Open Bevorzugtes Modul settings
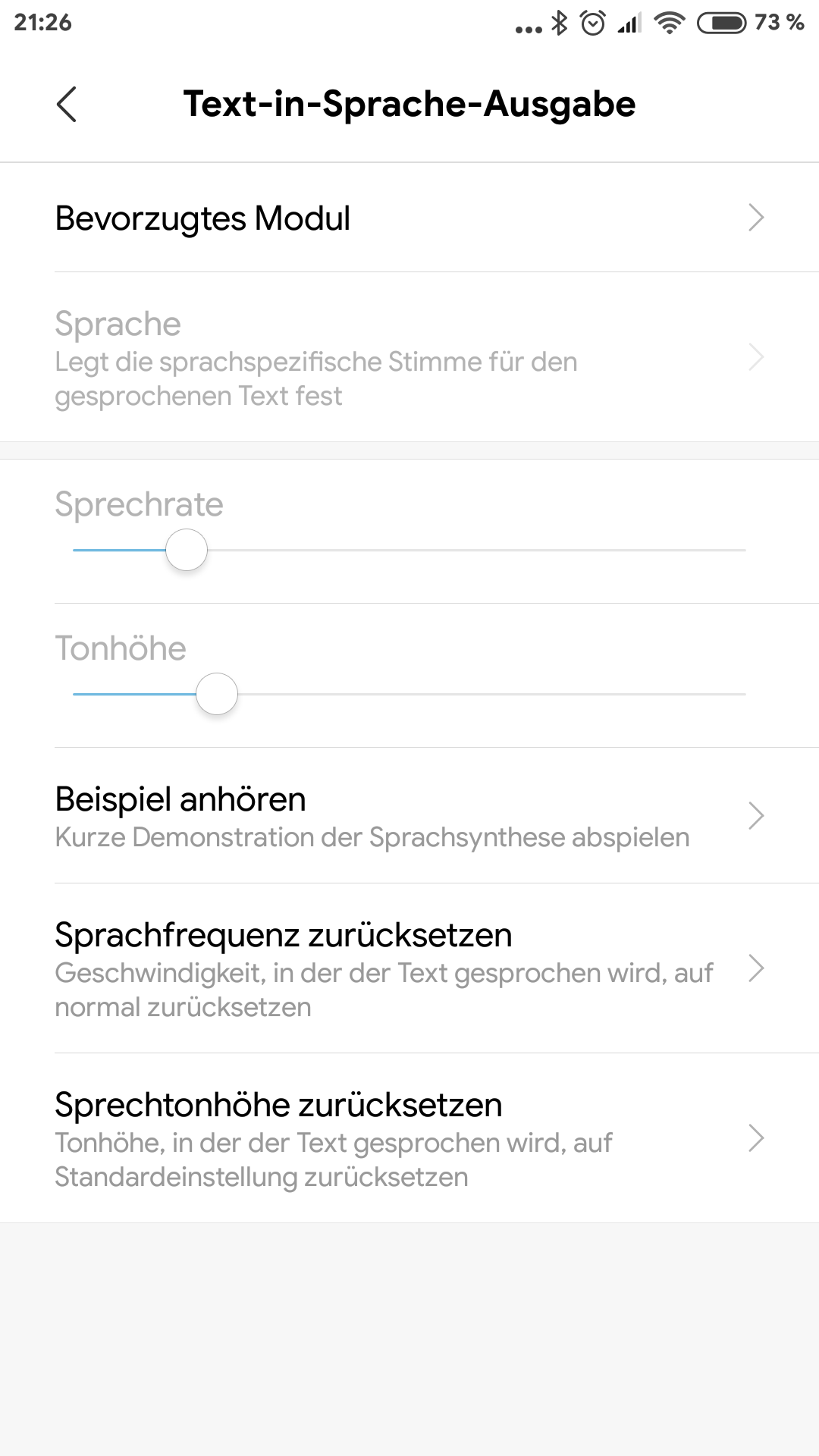 [409, 218]
